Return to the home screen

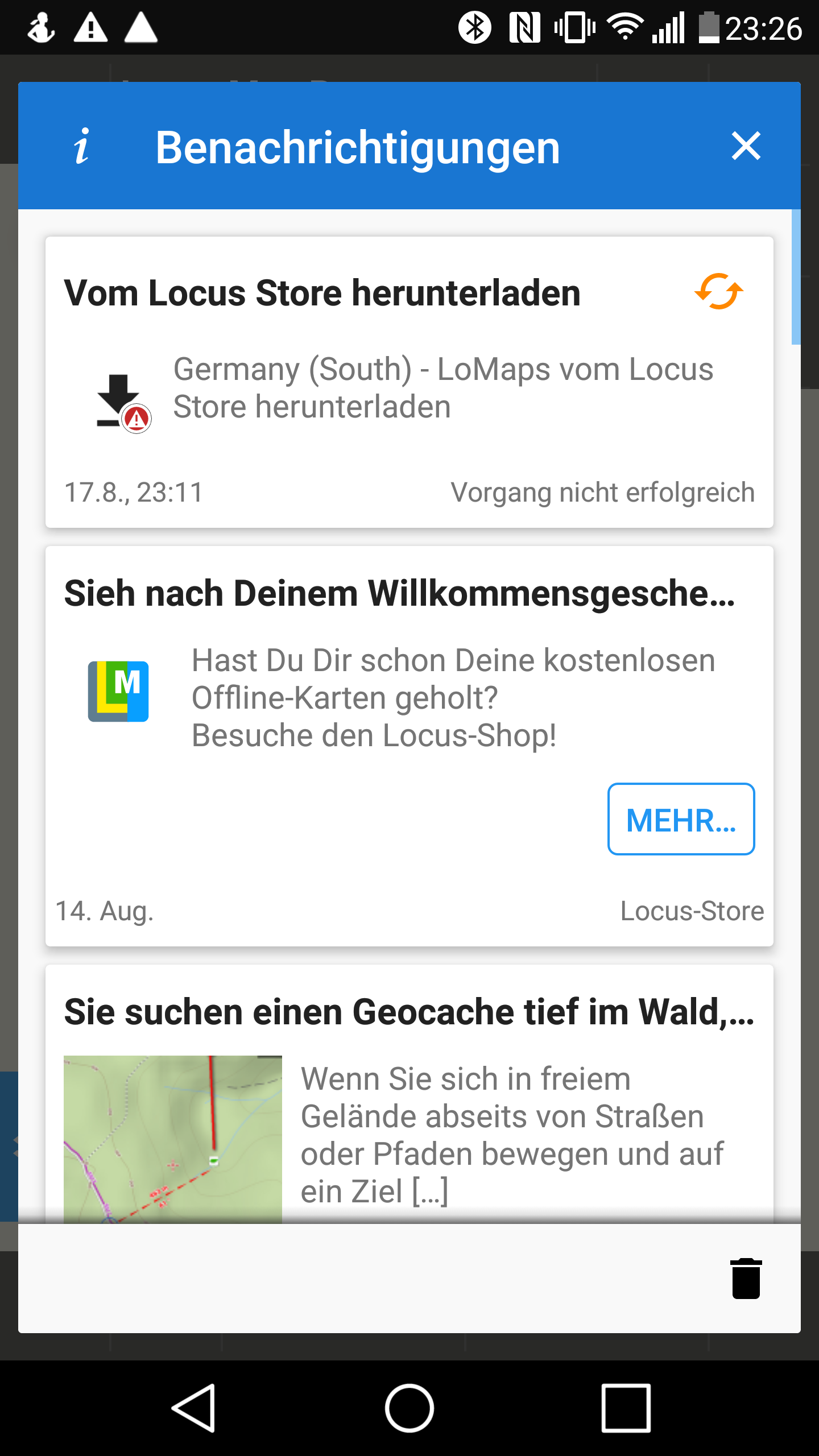[409, 1408]
